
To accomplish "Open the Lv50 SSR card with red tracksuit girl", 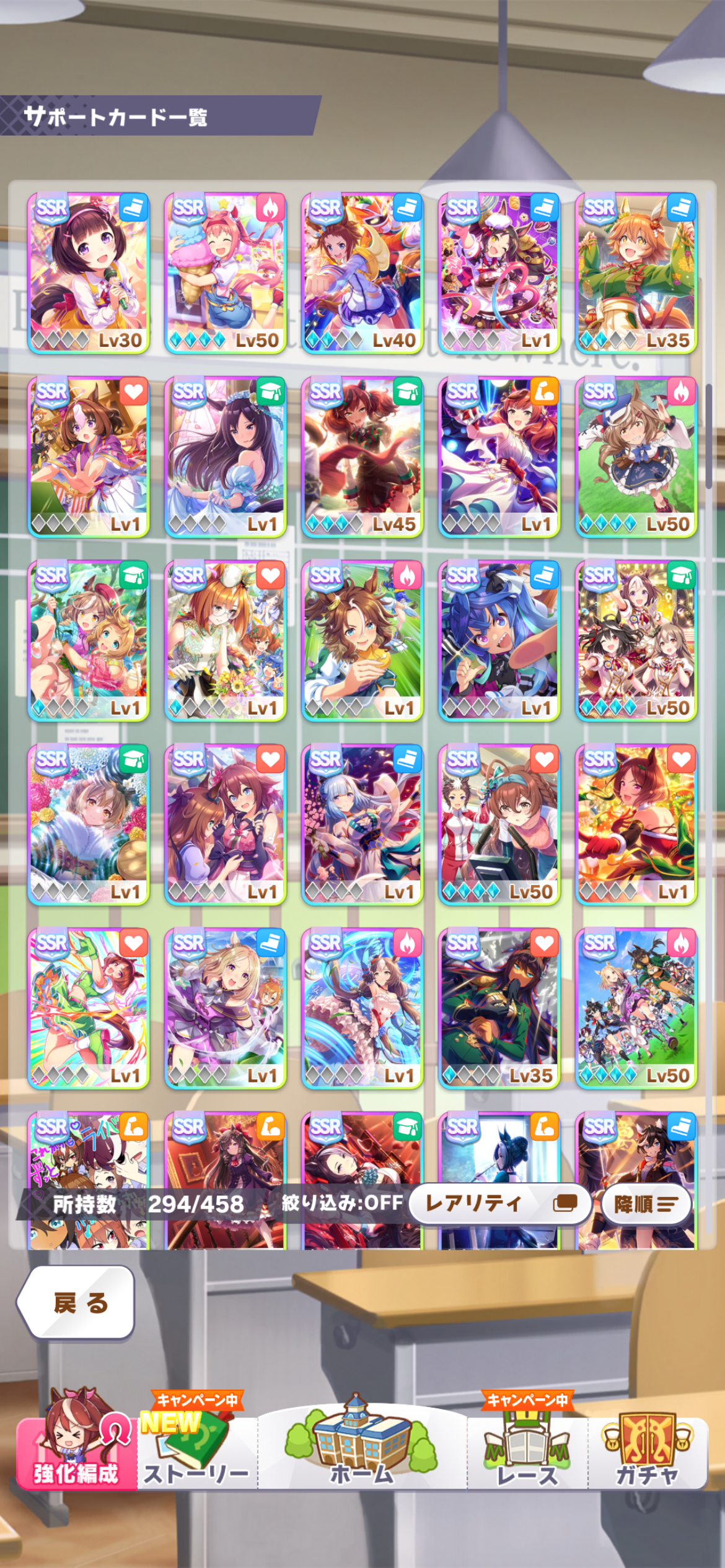I will [x=499, y=824].
